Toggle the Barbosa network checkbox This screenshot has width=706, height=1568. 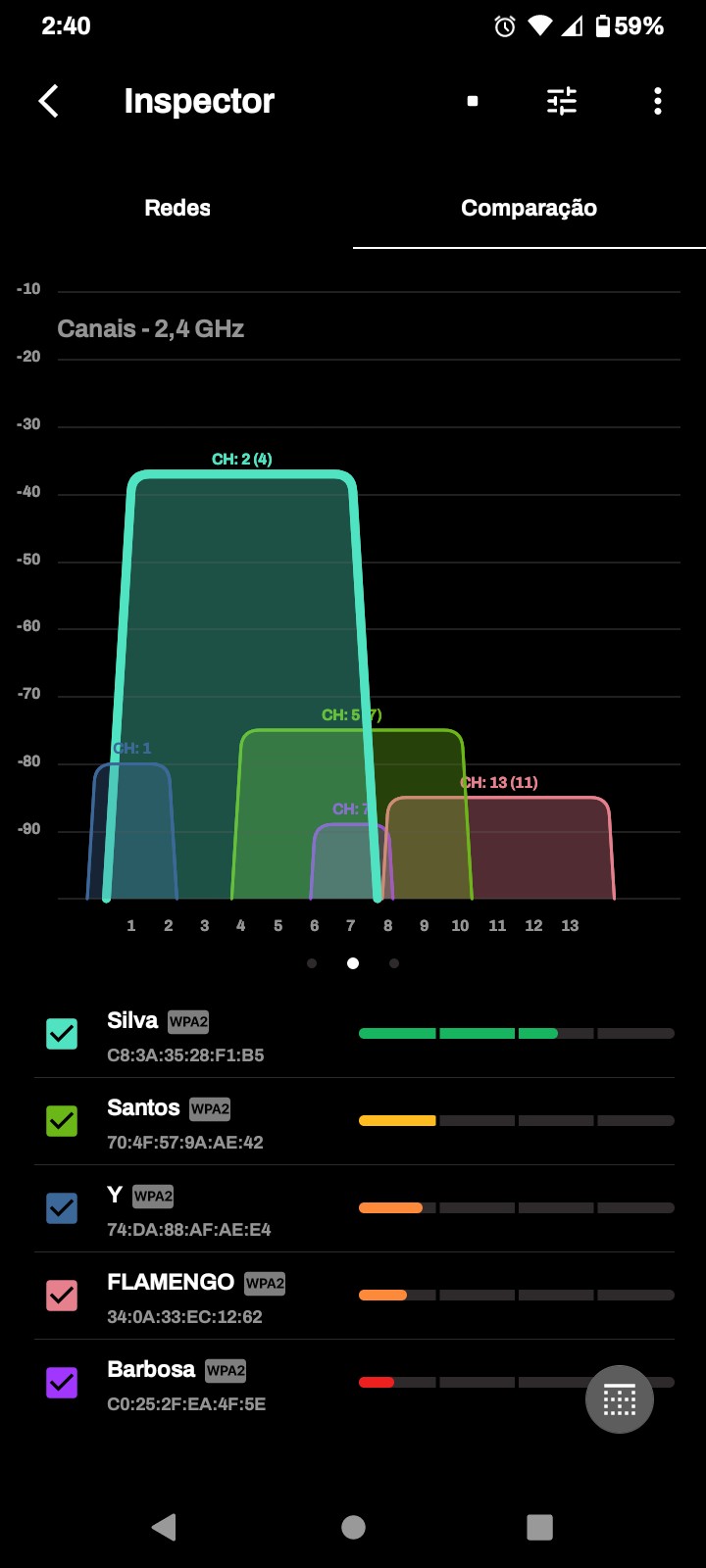(x=62, y=1383)
